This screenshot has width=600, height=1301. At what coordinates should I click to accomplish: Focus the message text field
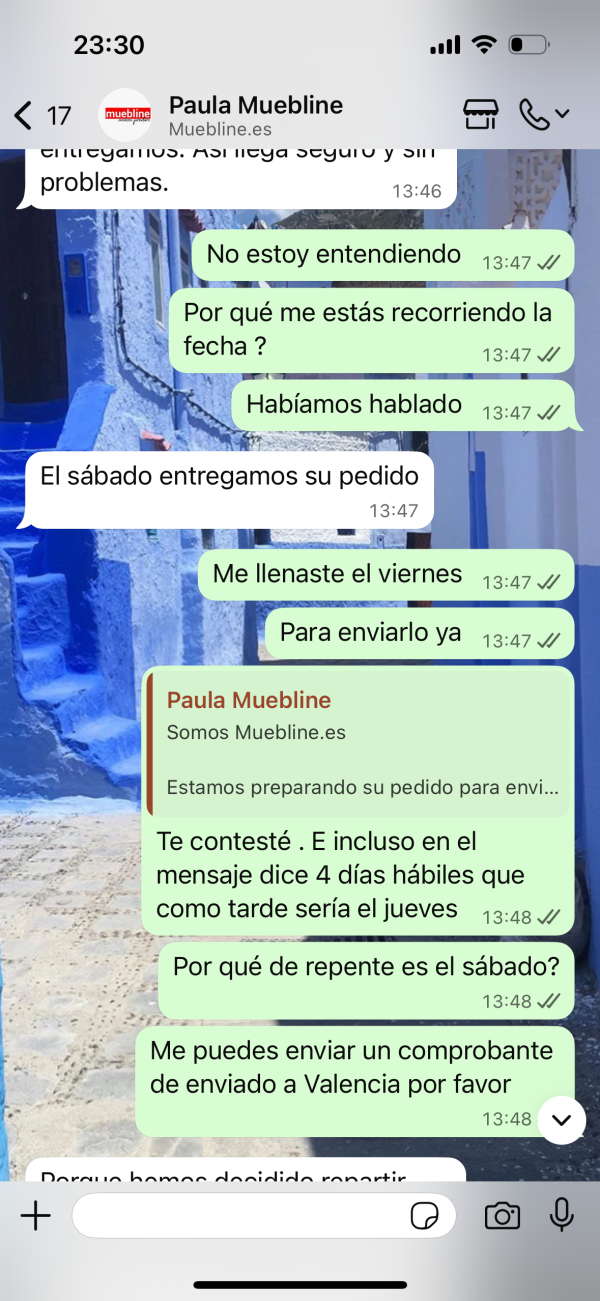click(x=240, y=1216)
